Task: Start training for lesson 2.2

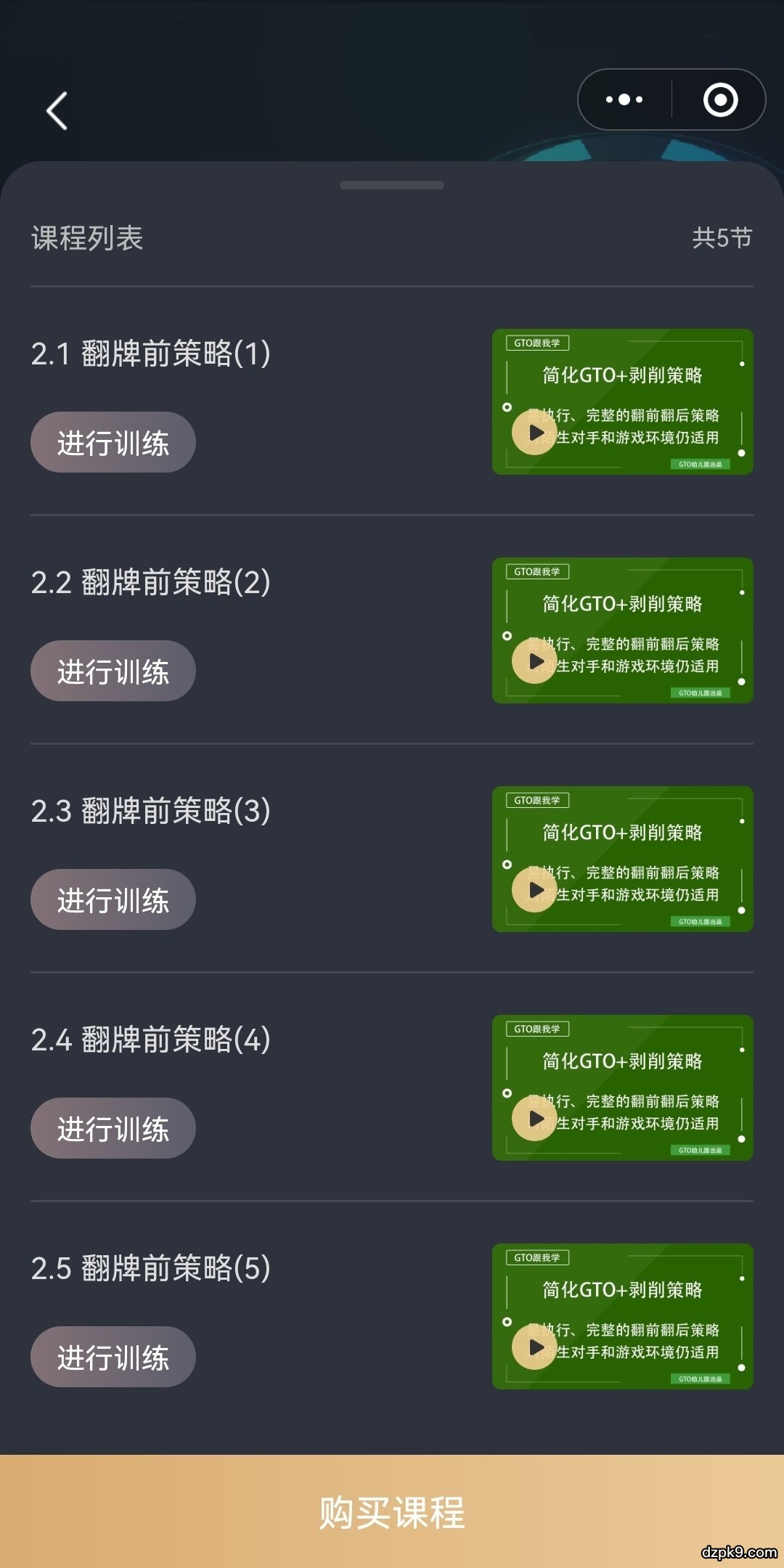Action: point(113,670)
